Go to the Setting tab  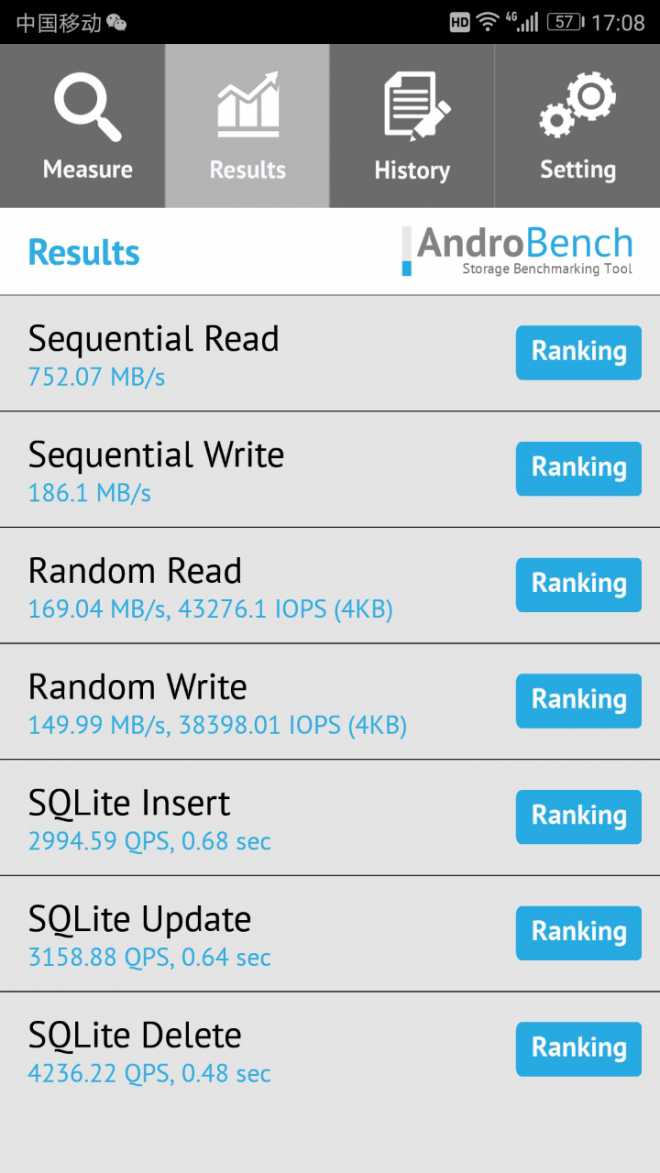577,126
